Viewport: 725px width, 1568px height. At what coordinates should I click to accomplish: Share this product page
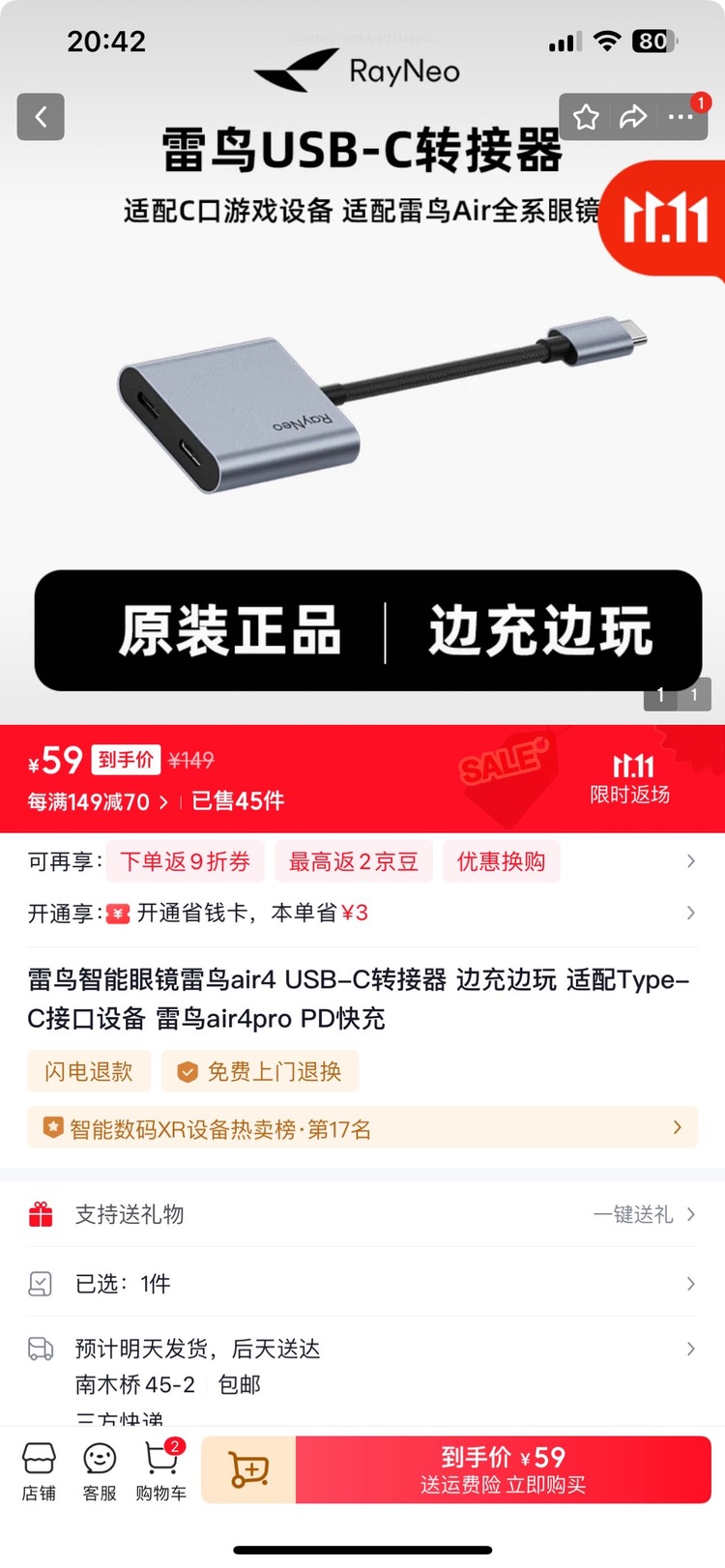633,118
